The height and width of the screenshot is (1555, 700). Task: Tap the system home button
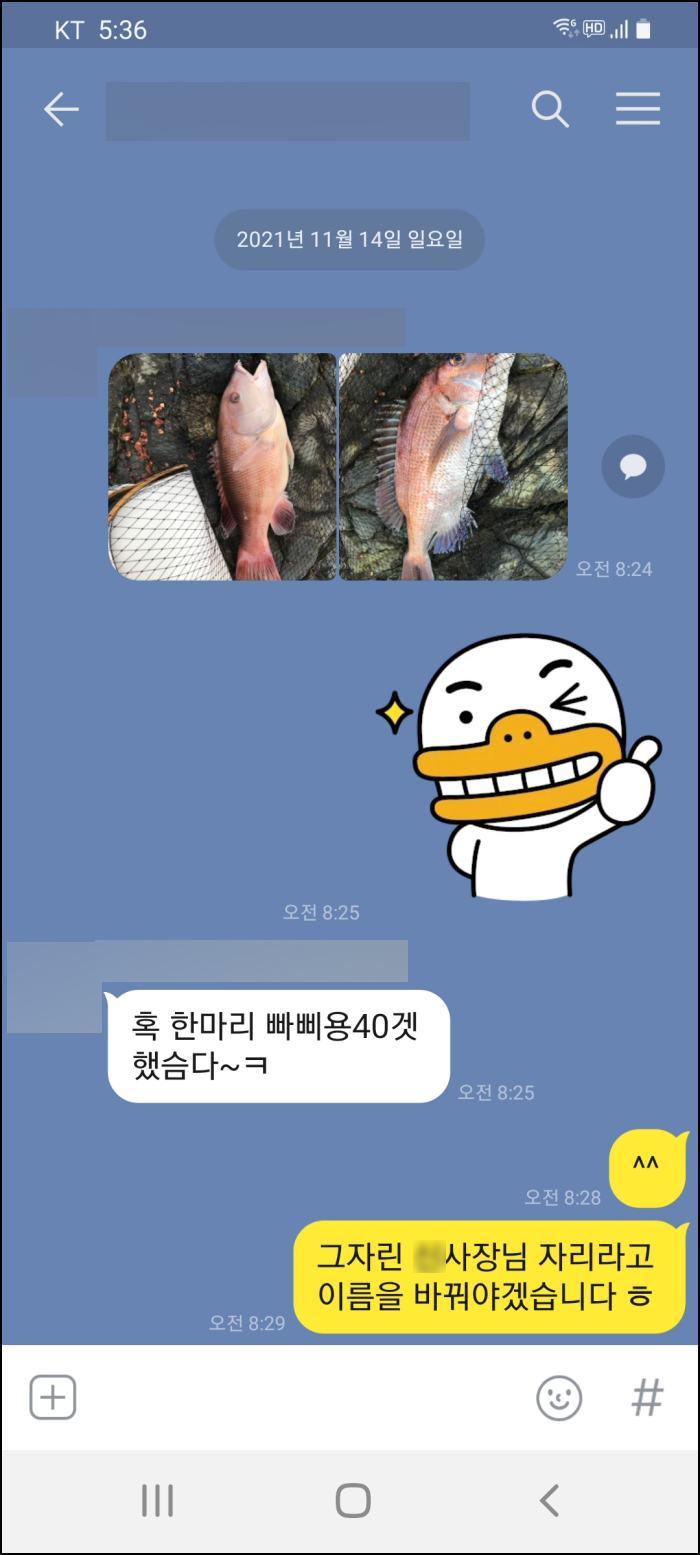(x=352, y=1500)
